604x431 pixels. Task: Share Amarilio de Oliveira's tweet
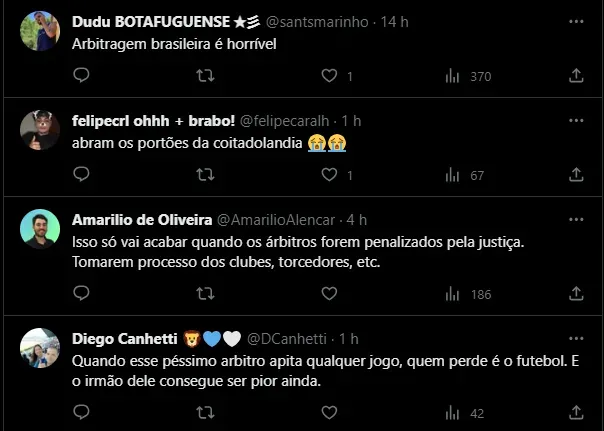(x=576, y=294)
